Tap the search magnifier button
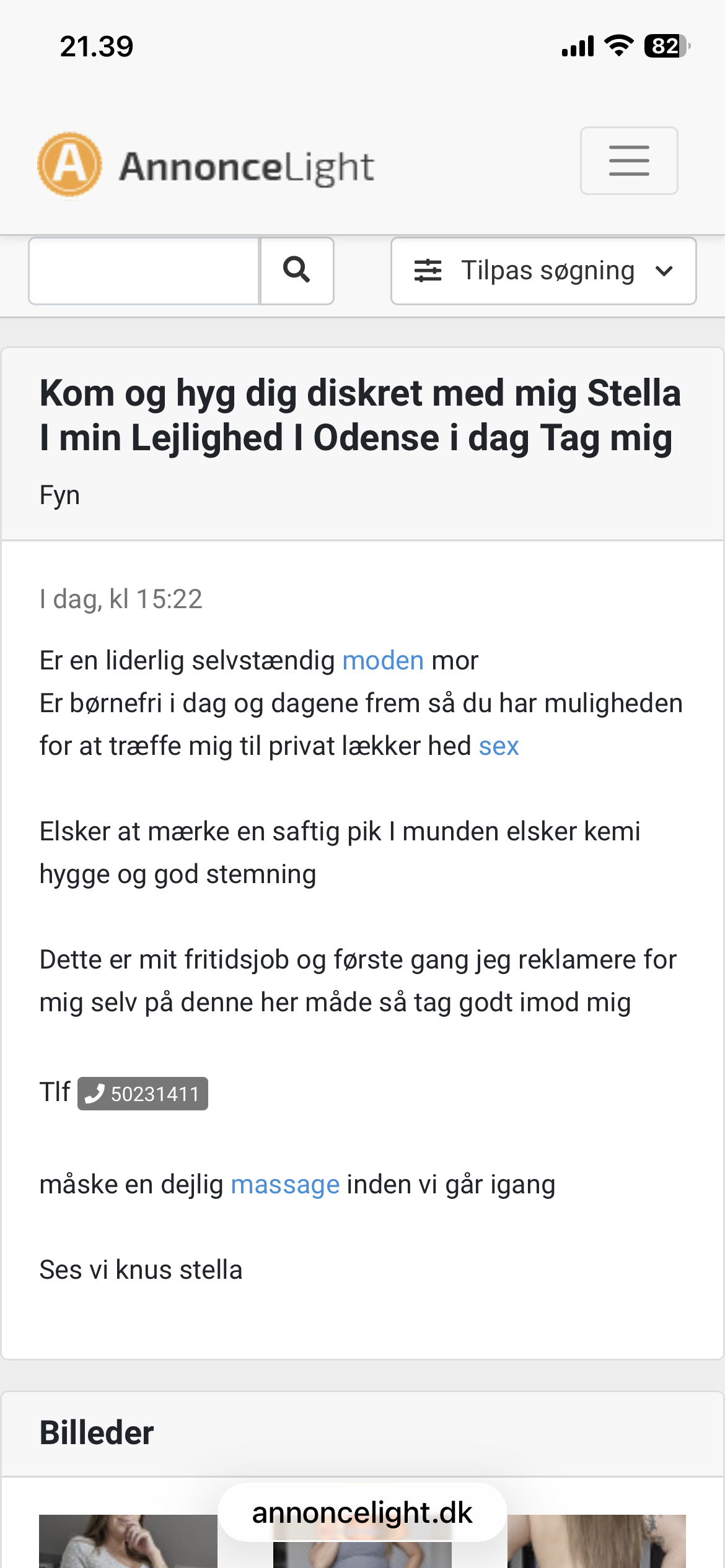 pyautogui.click(x=297, y=271)
